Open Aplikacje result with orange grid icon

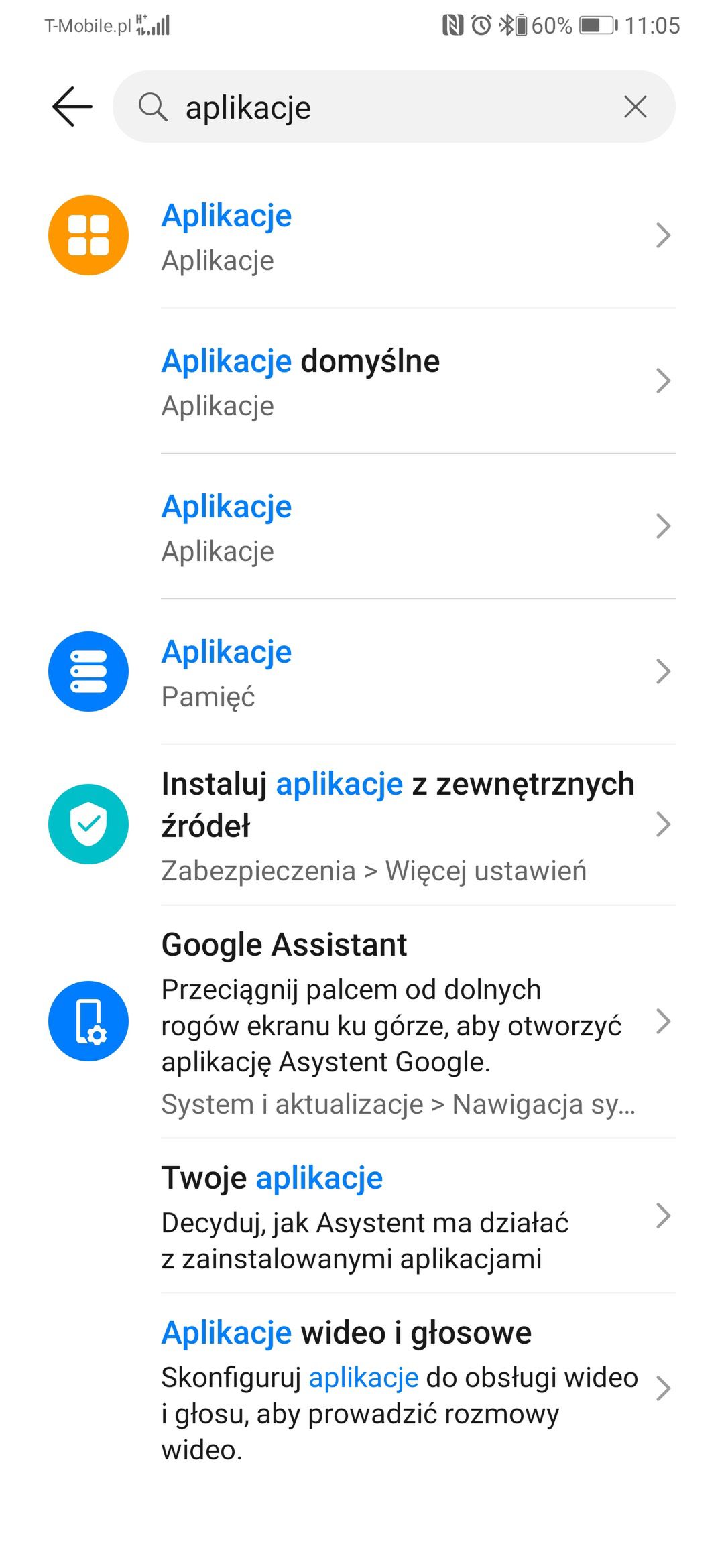(362, 236)
